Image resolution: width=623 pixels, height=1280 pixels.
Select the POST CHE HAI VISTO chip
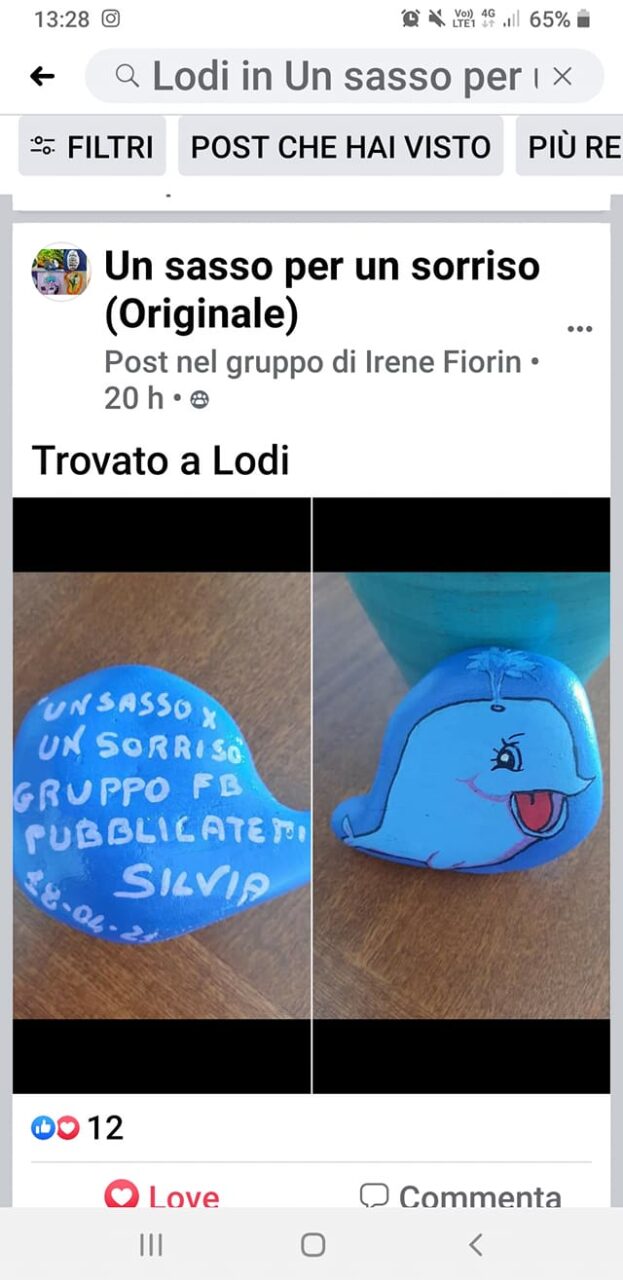pos(340,147)
